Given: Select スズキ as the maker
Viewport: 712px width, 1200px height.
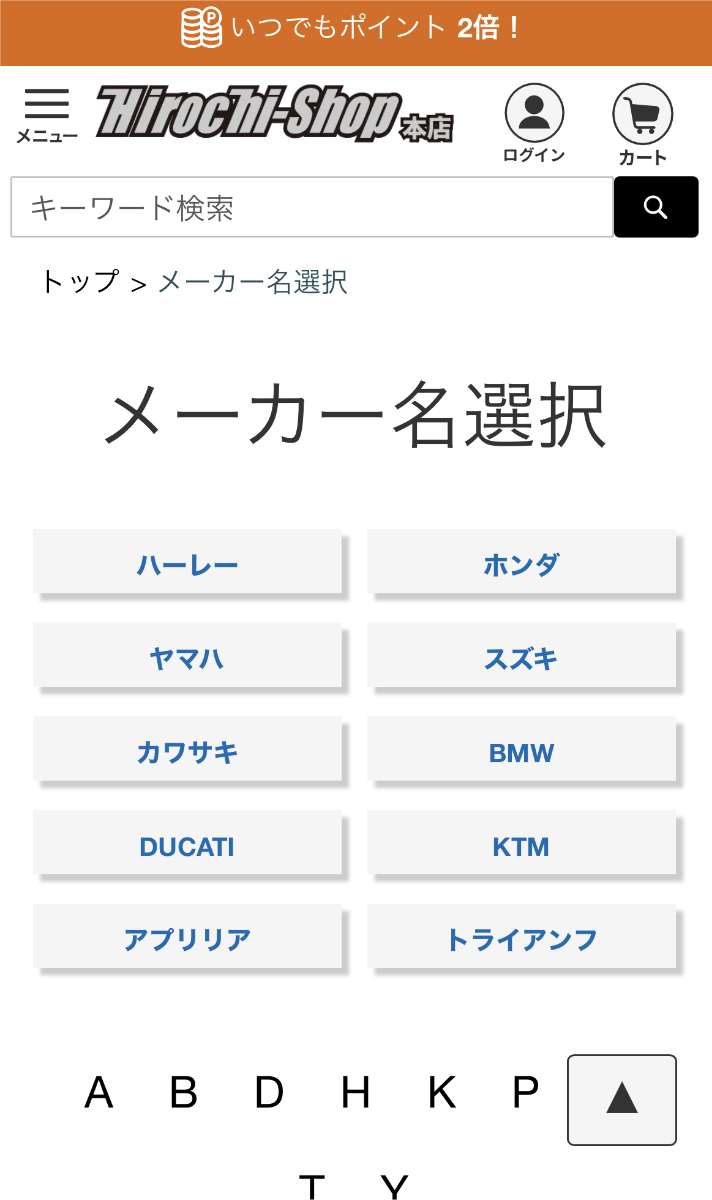Looking at the screenshot, I should click(x=521, y=659).
